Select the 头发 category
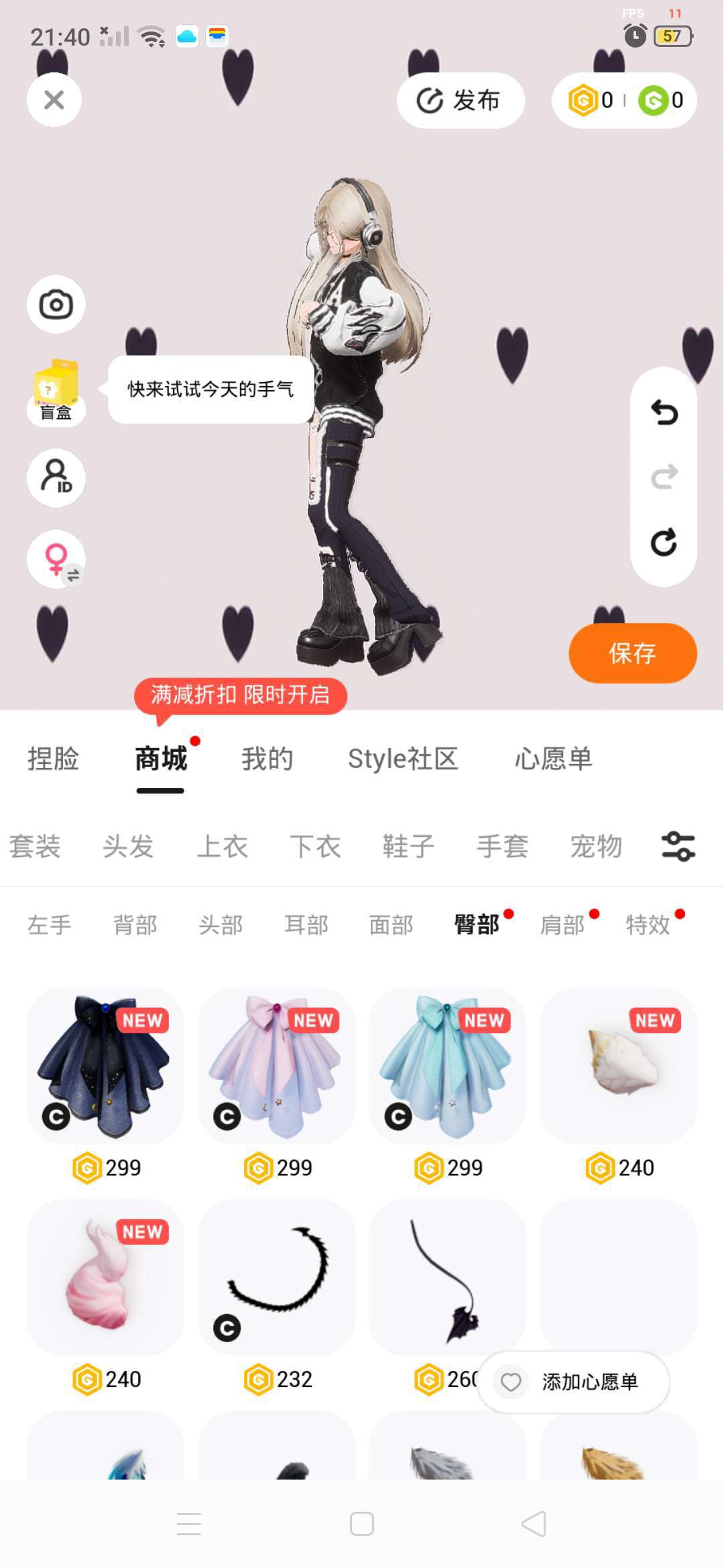 128,846
